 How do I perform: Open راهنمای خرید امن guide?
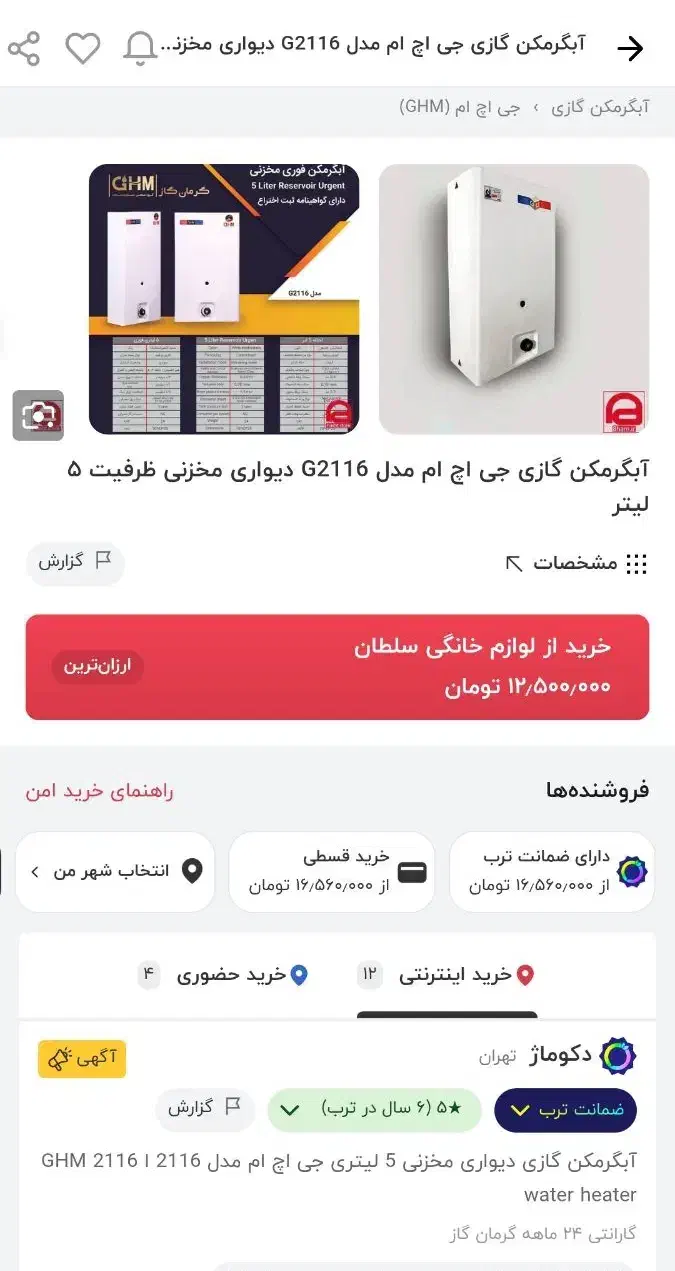pos(99,791)
